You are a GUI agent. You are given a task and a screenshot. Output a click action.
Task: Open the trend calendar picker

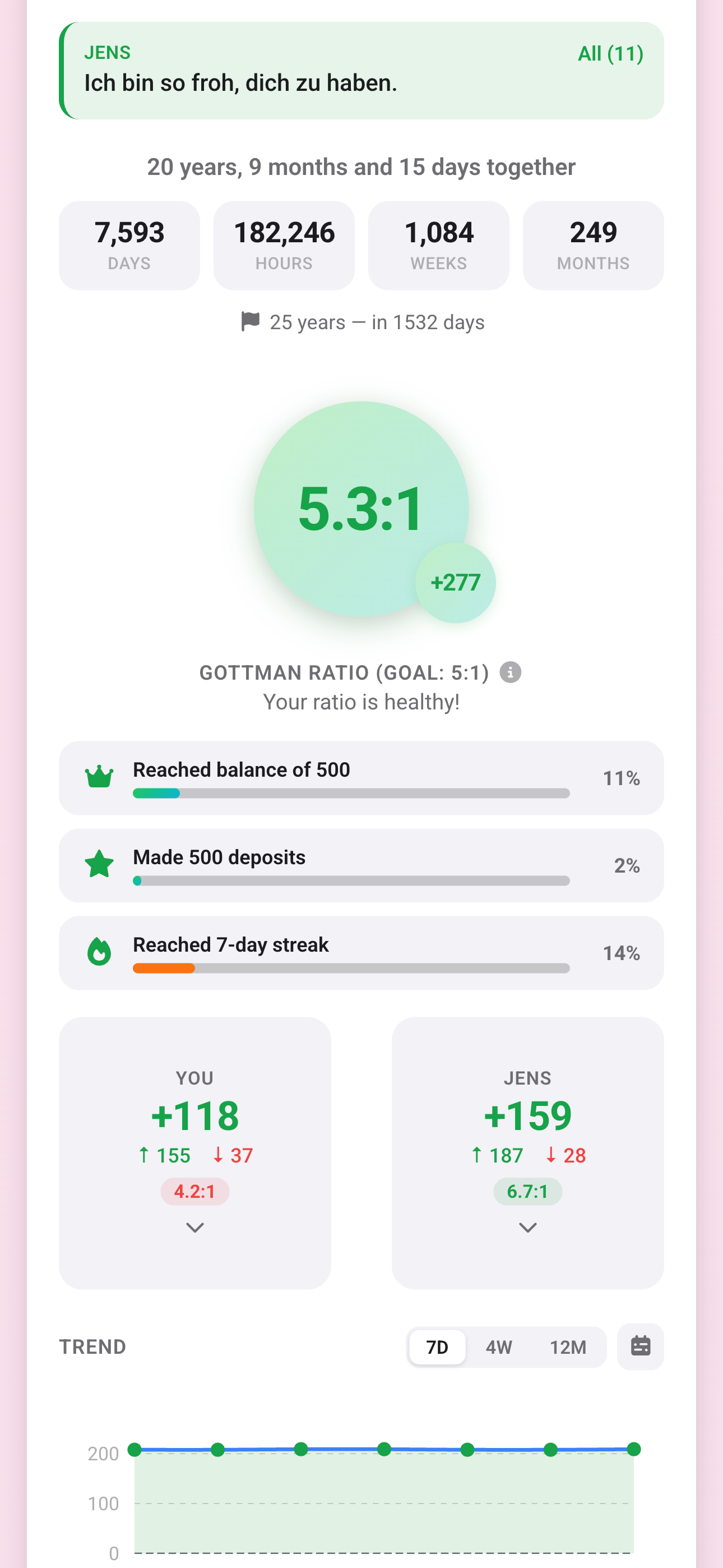640,1346
